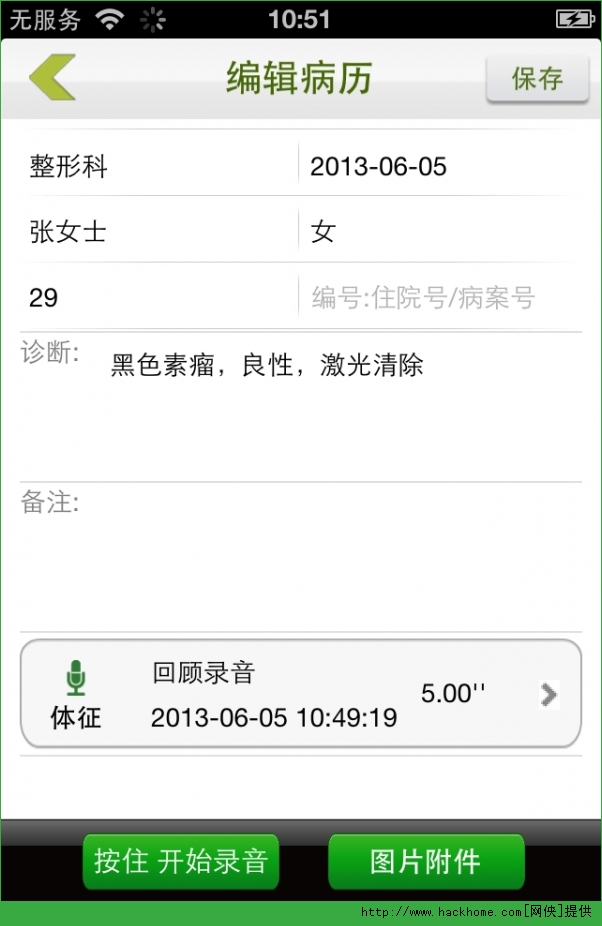Screen dimensions: 602x926
Task: Open the 回顾录音 recording entry
Action: pos(300,694)
